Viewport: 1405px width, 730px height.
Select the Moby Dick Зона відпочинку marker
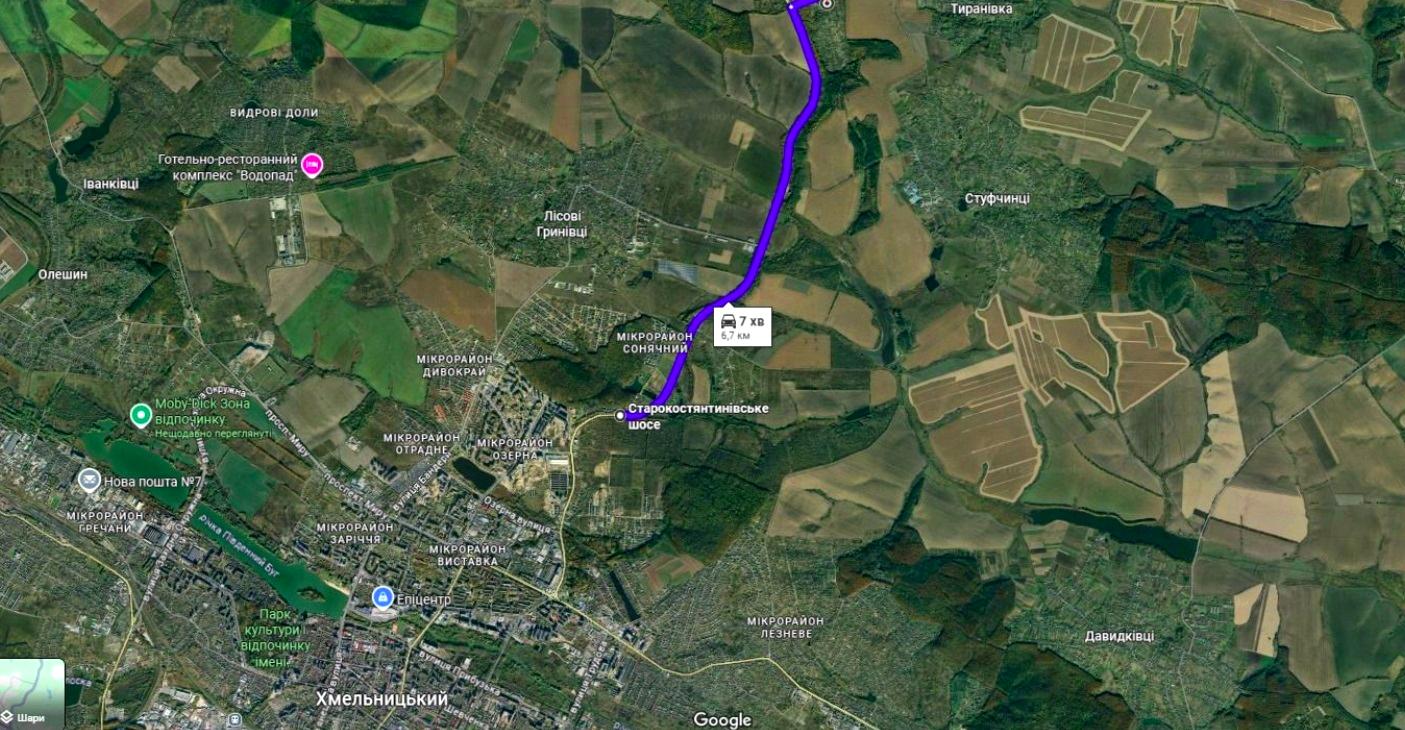tap(141, 414)
